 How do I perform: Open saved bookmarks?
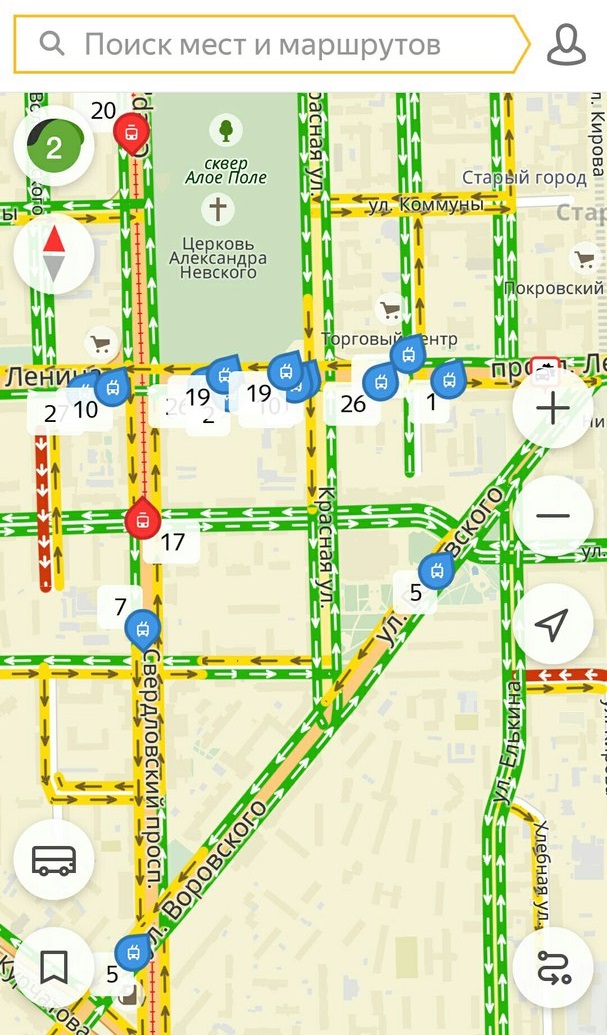[54, 967]
